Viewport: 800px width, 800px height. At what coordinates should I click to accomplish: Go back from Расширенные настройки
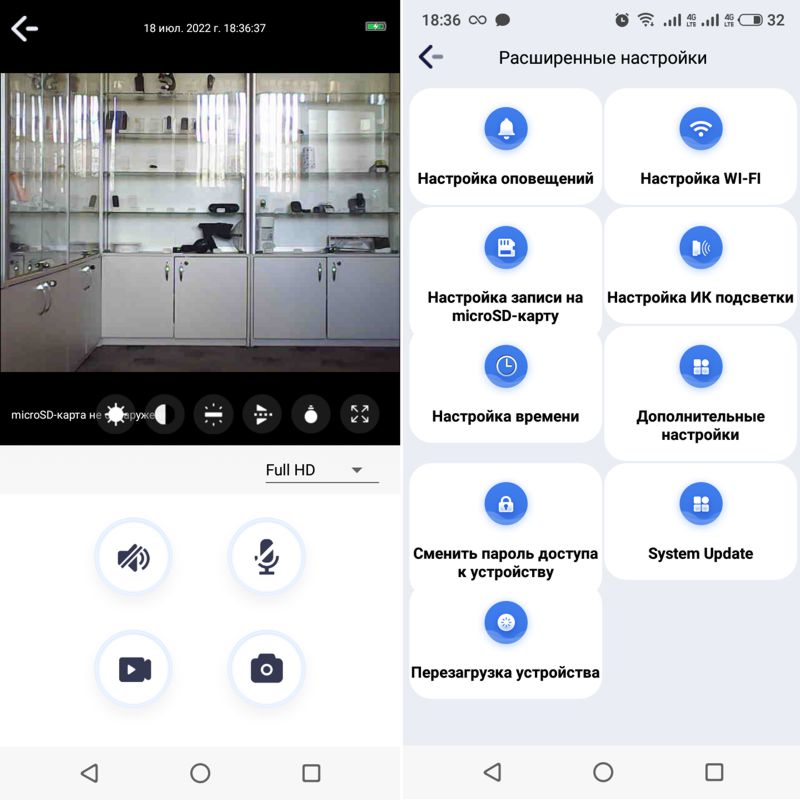pyautogui.click(x=431, y=57)
